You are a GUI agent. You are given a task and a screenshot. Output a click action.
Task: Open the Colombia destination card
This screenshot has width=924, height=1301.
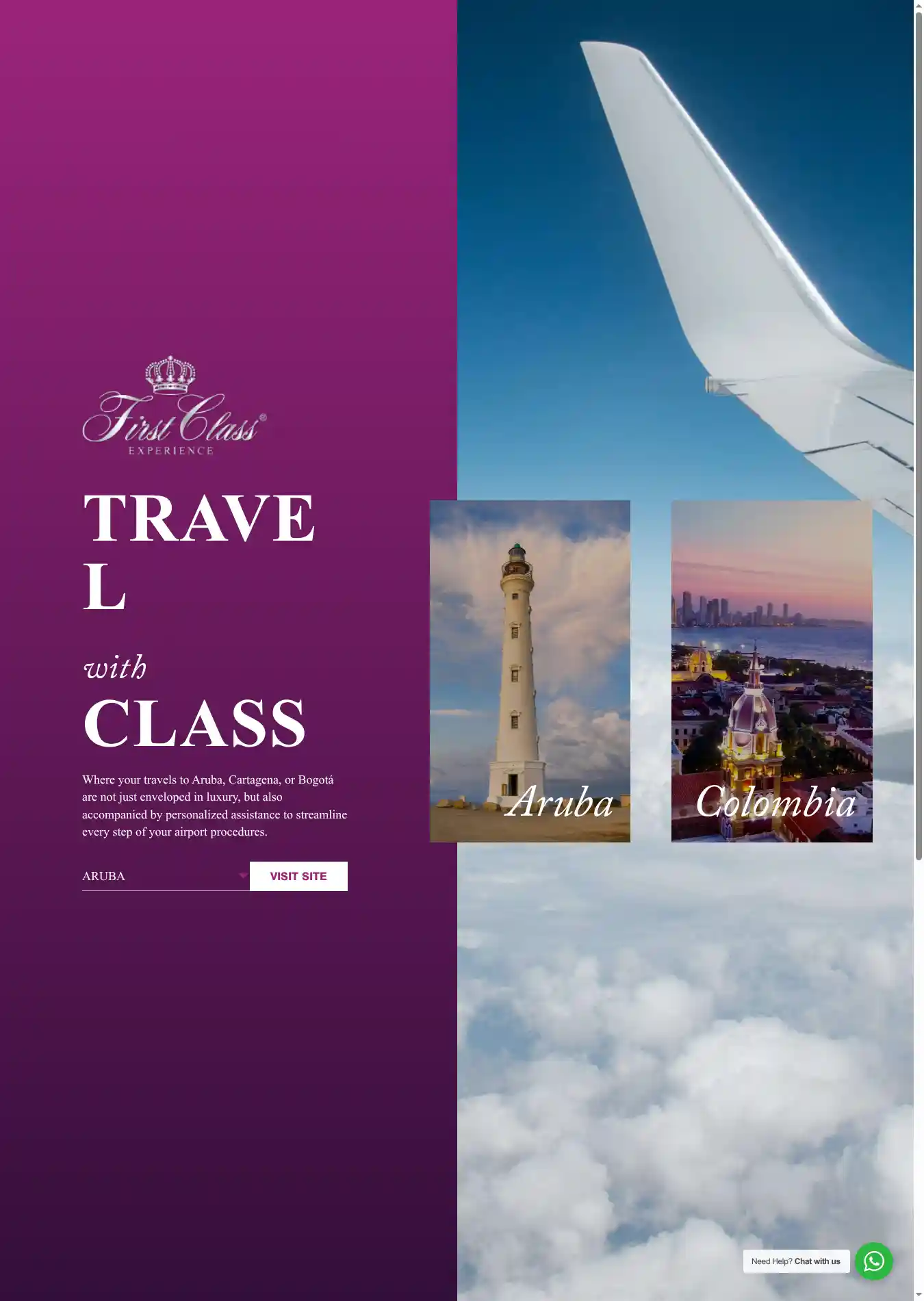pyautogui.click(x=771, y=671)
